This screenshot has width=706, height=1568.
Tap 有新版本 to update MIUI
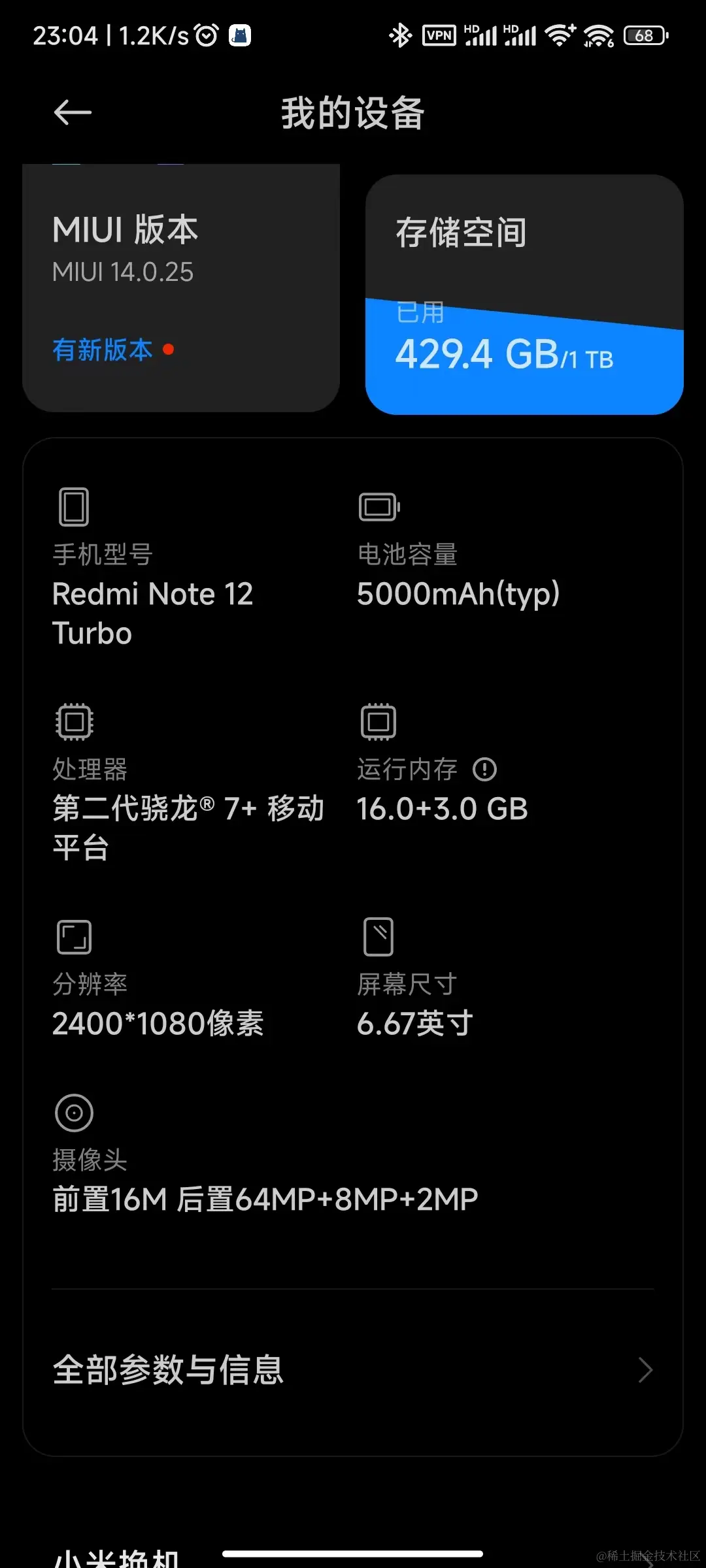click(x=101, y=350)
